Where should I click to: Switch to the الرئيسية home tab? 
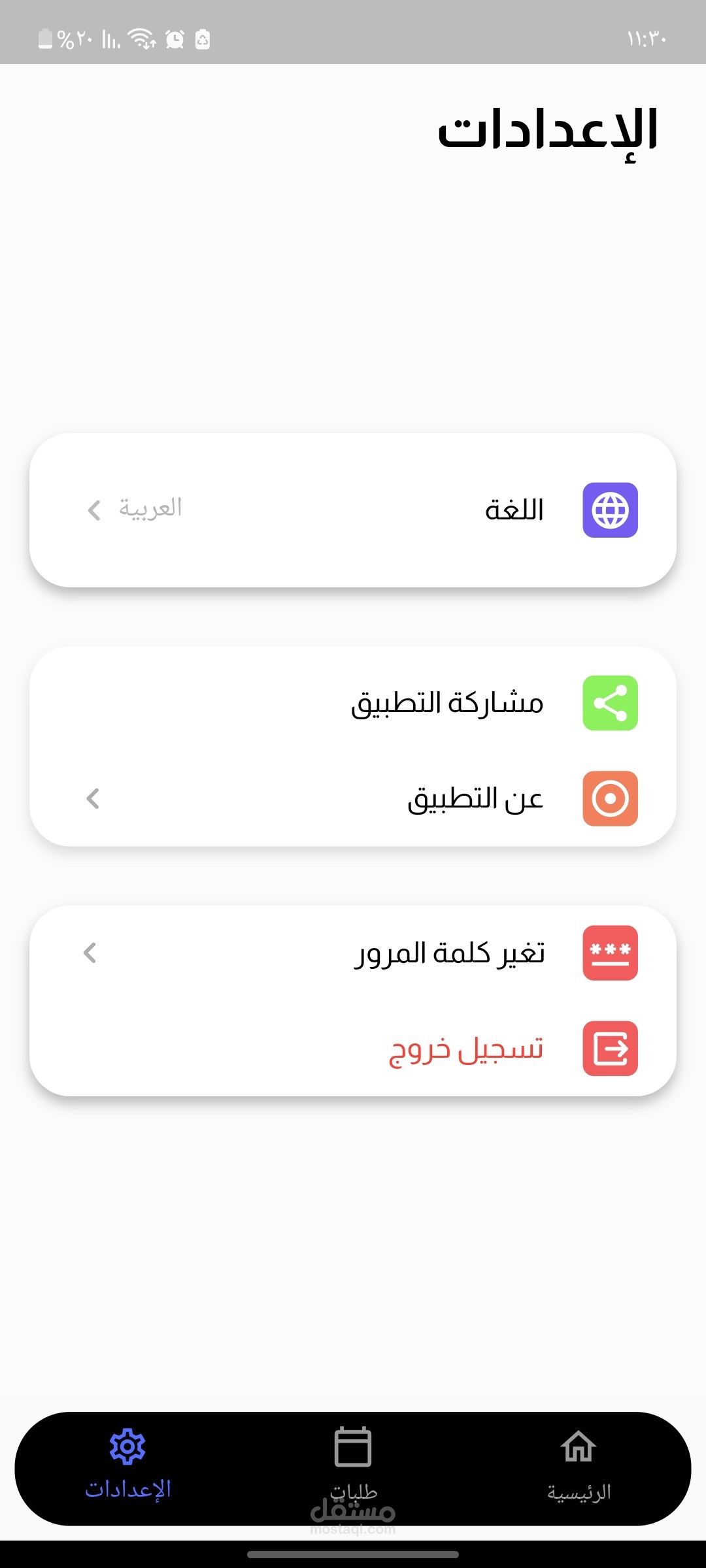click(579, 1465)
